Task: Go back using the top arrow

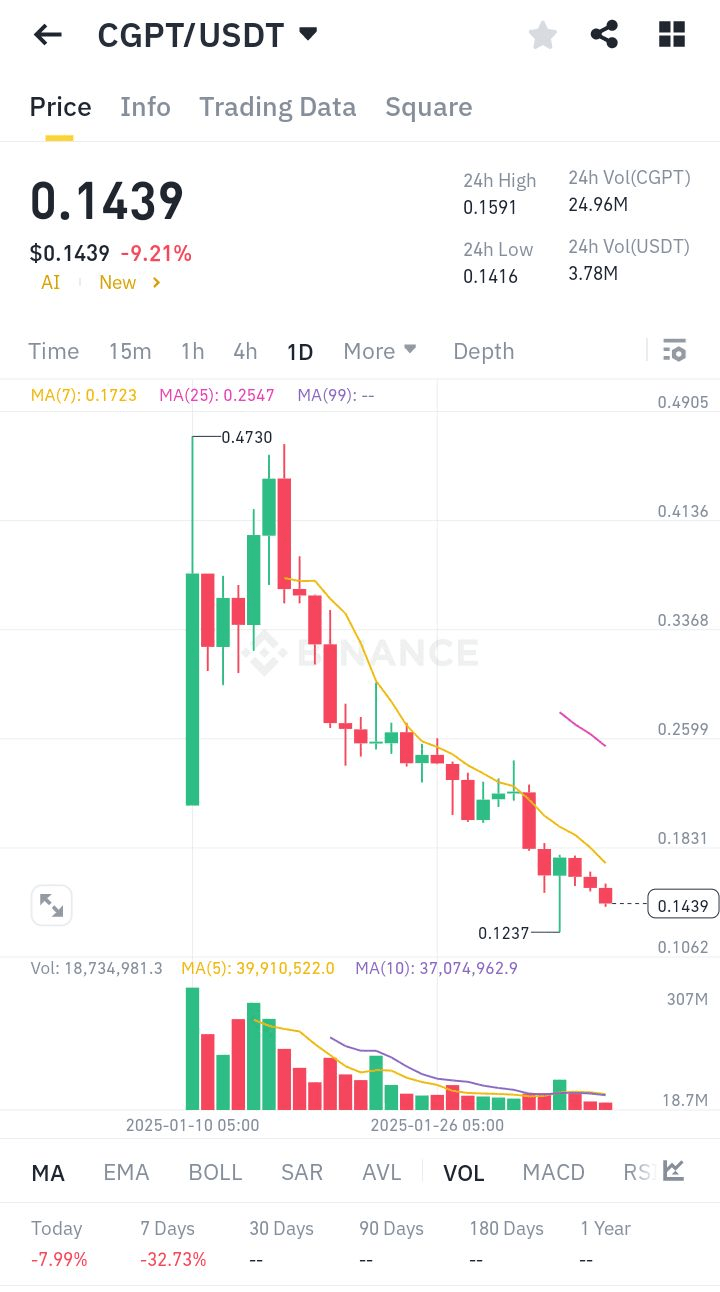Action: point(47,35)
